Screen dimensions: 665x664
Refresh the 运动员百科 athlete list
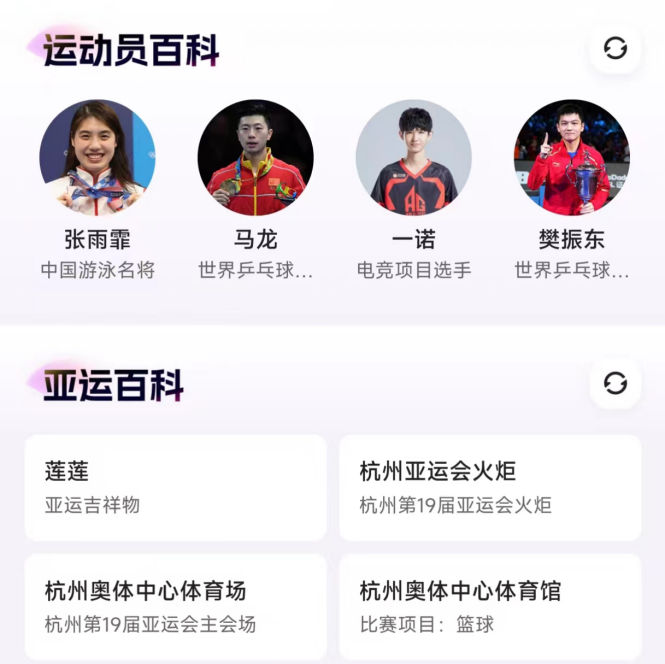tap(615, 48)
